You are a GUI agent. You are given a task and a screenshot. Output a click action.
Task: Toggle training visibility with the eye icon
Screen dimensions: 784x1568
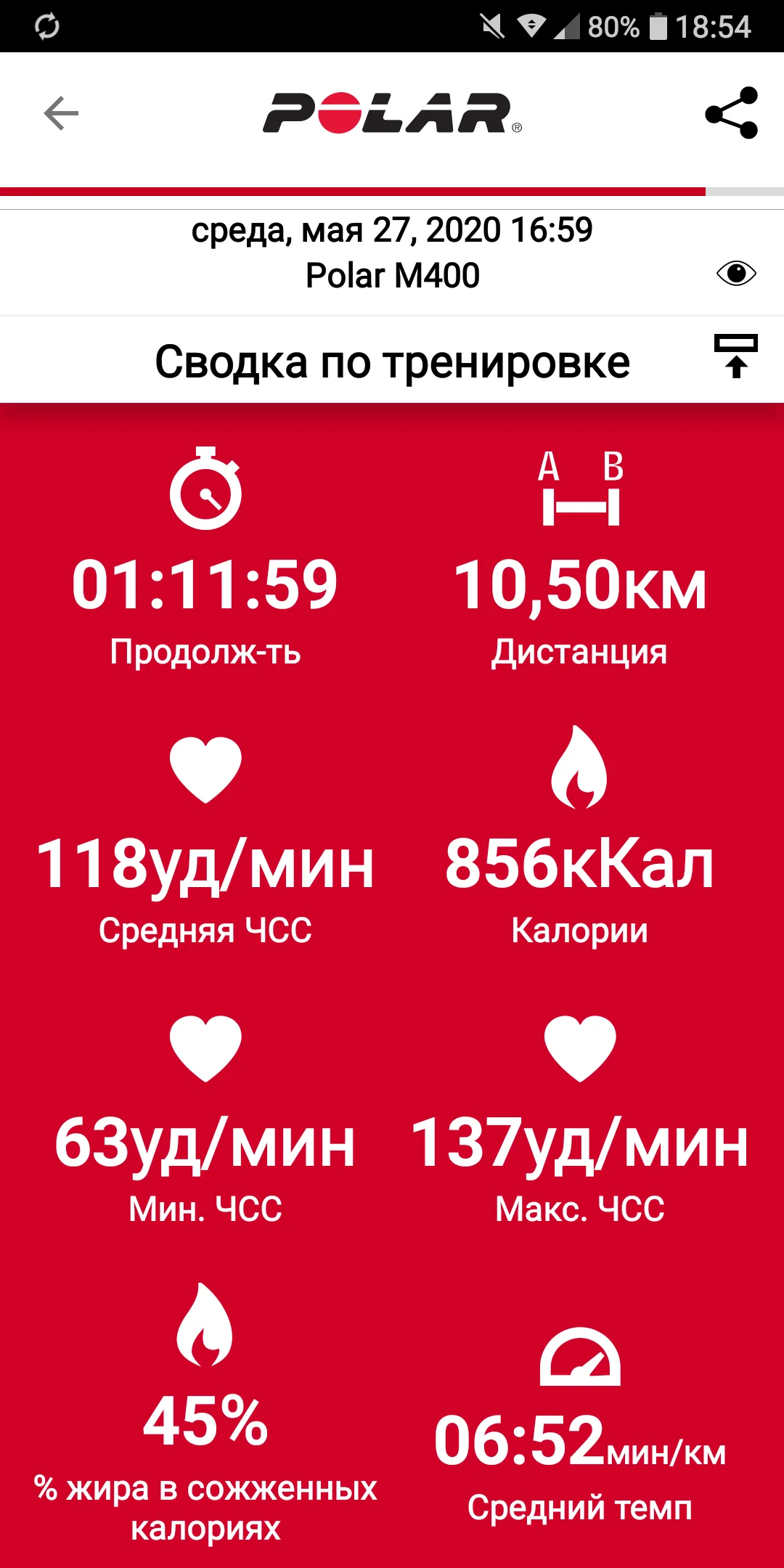coord(736,273)
